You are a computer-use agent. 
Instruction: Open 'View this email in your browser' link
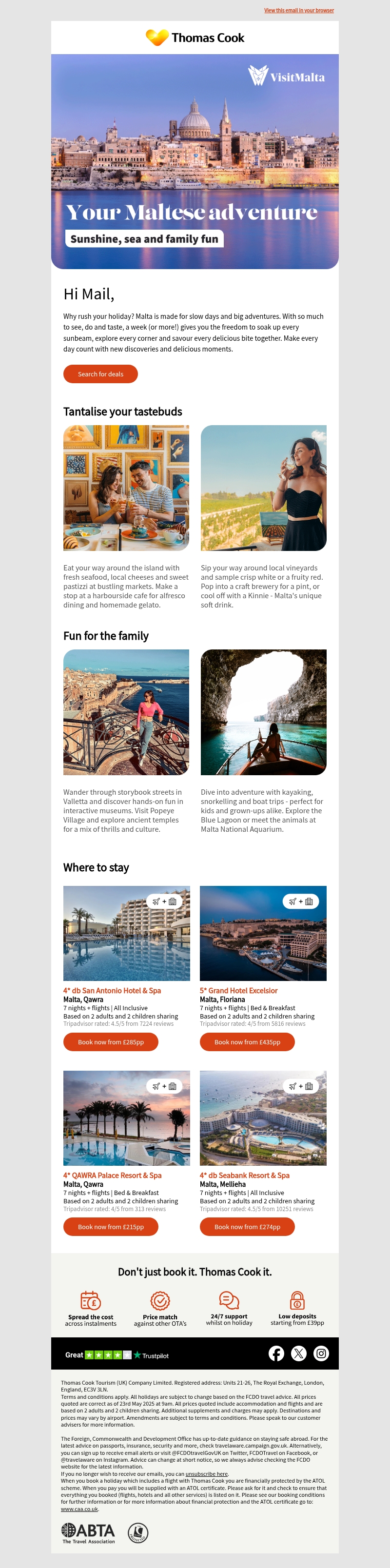pyautogui.click(x=299, y=10)
